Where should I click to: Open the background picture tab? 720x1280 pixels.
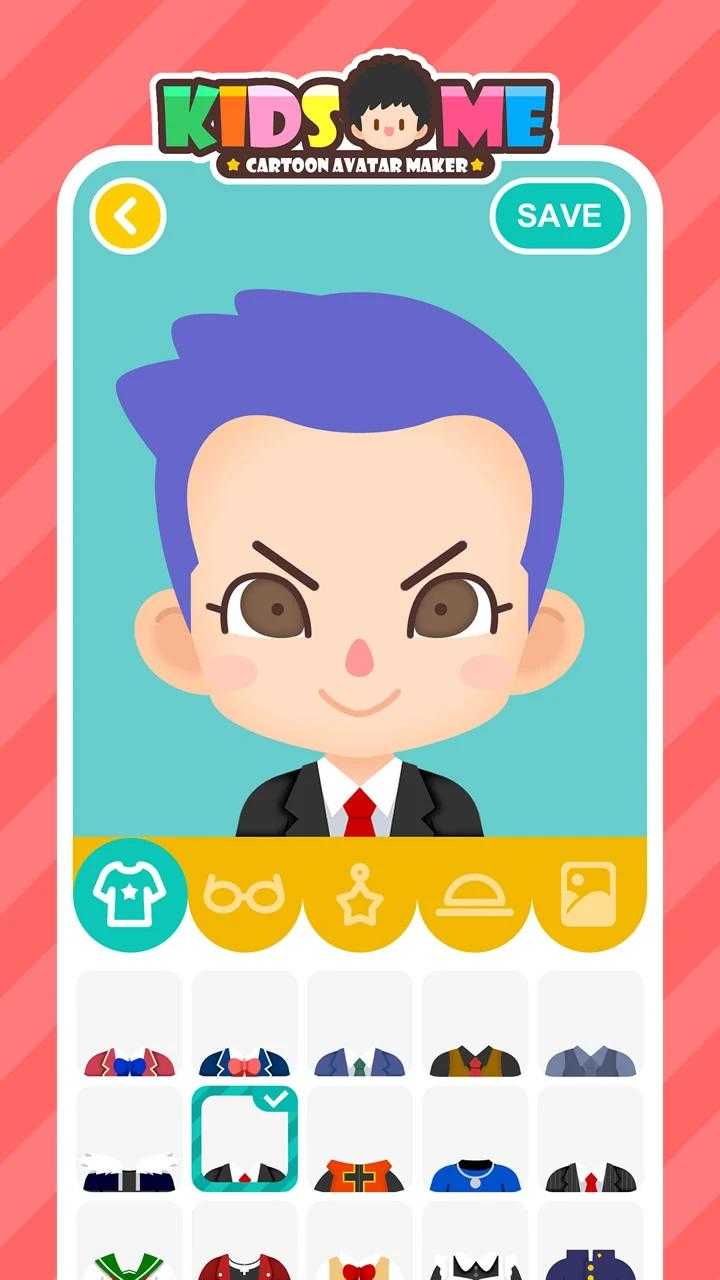[x=588, y=893]
